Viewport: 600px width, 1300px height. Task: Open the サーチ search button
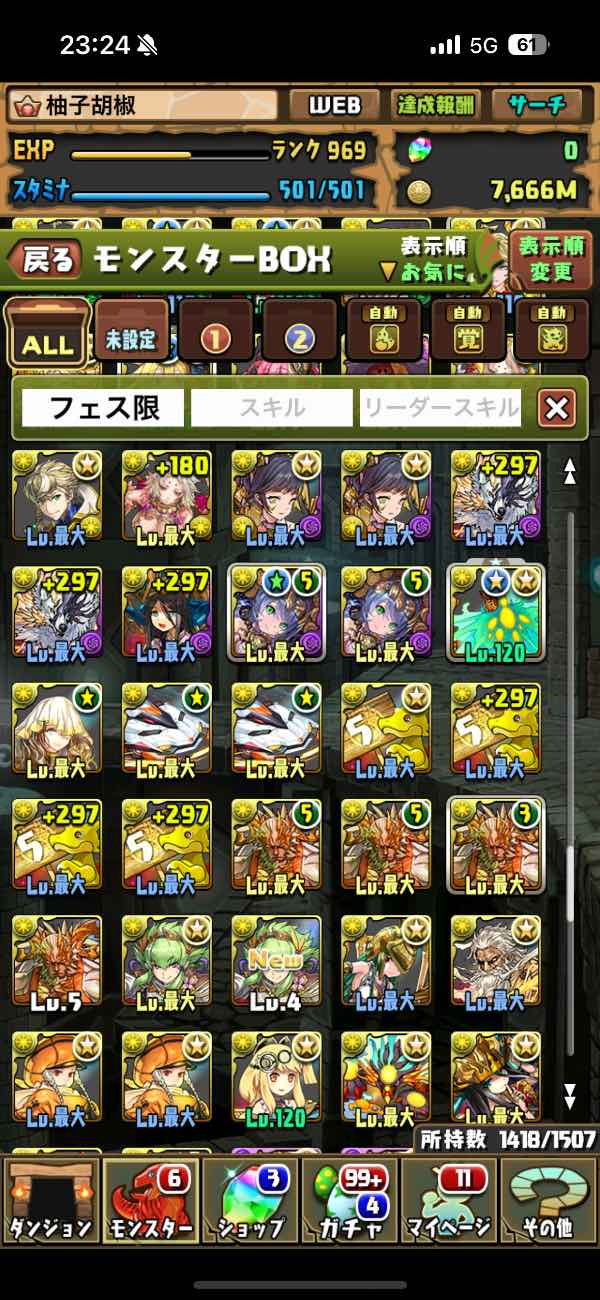pos(536,104)
